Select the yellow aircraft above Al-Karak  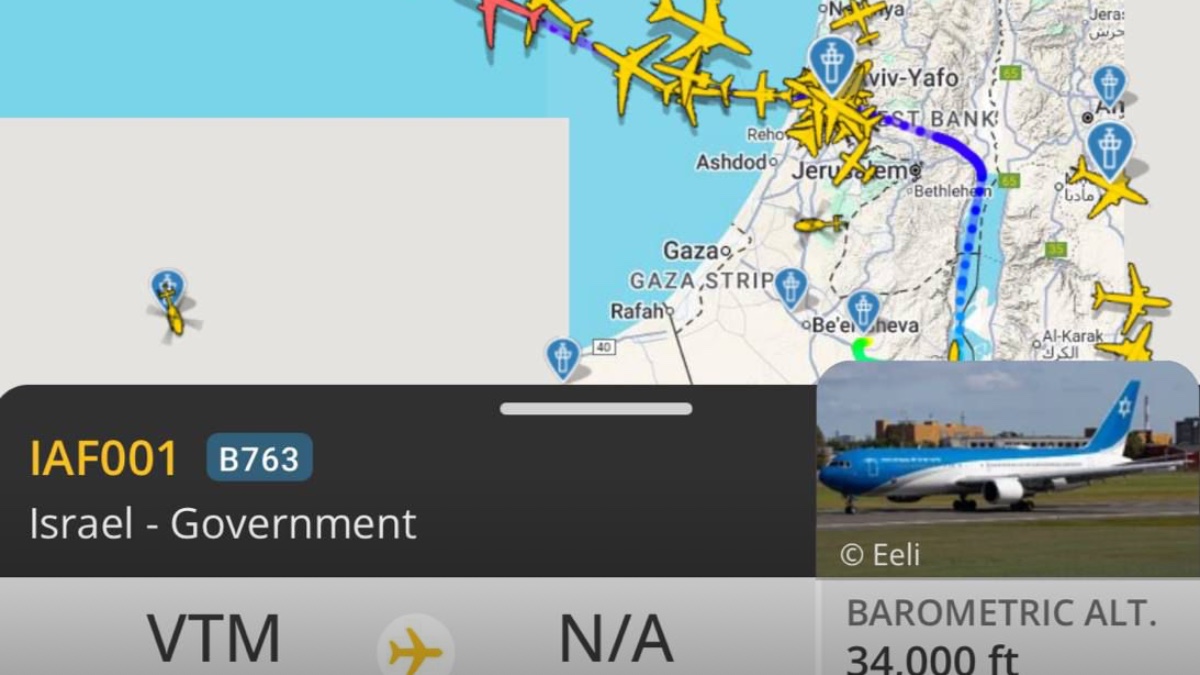click(x=1130, y=296)
